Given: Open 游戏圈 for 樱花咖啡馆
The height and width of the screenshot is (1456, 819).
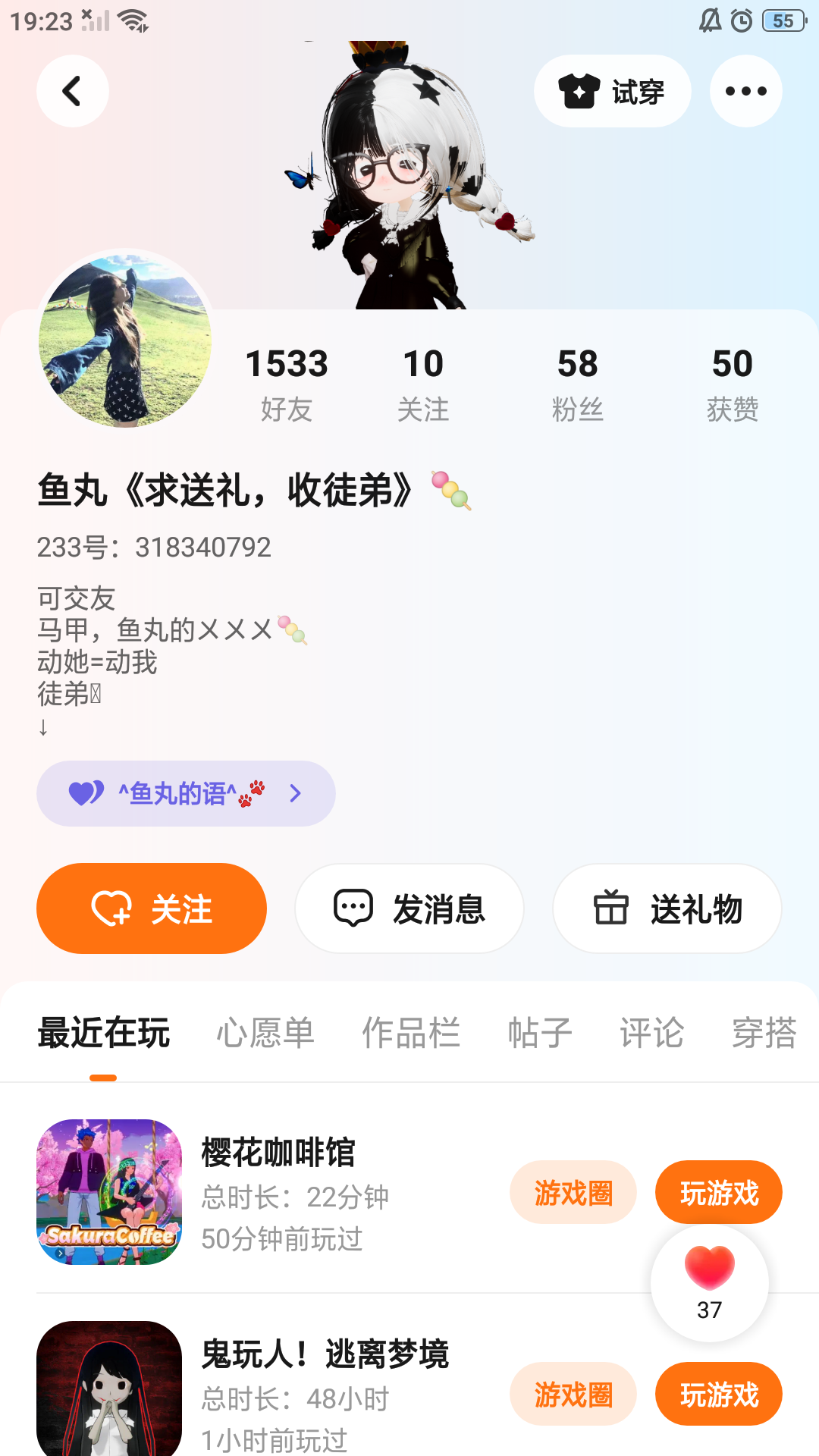Looking at the screenshot, I should click(573, 1192).
